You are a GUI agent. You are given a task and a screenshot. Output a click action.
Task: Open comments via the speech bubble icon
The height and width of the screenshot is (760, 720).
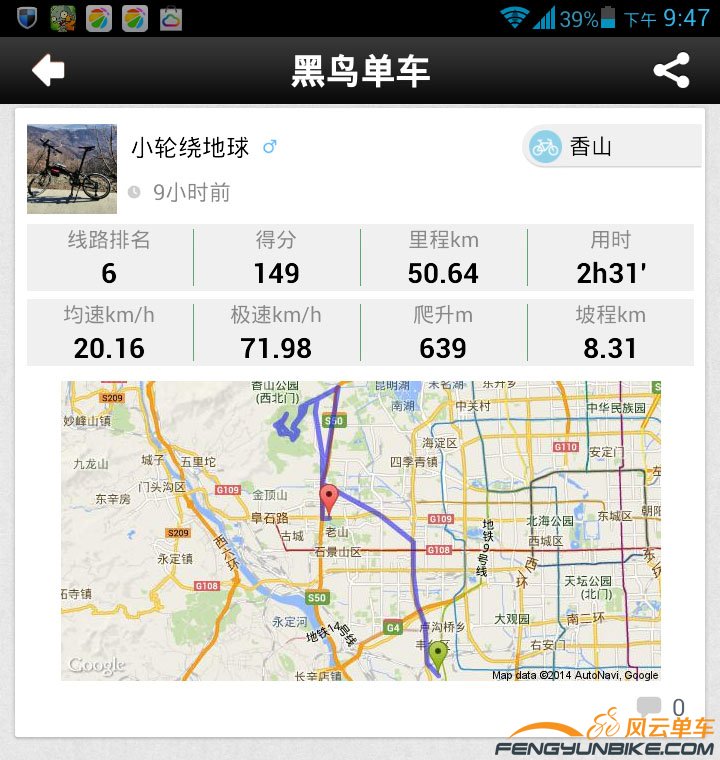pyautogui.click(x=646, y=703)
